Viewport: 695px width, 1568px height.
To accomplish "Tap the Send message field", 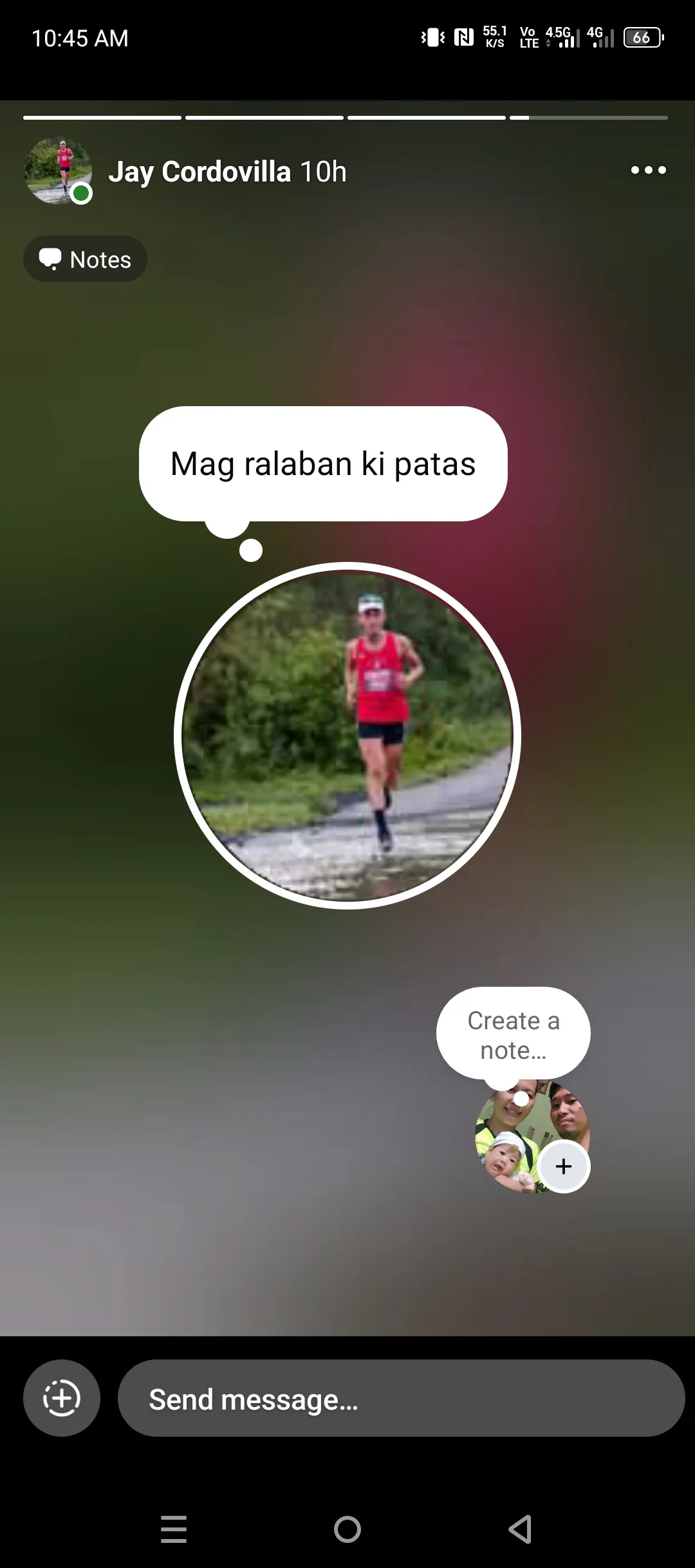I will coord(400,1398).
